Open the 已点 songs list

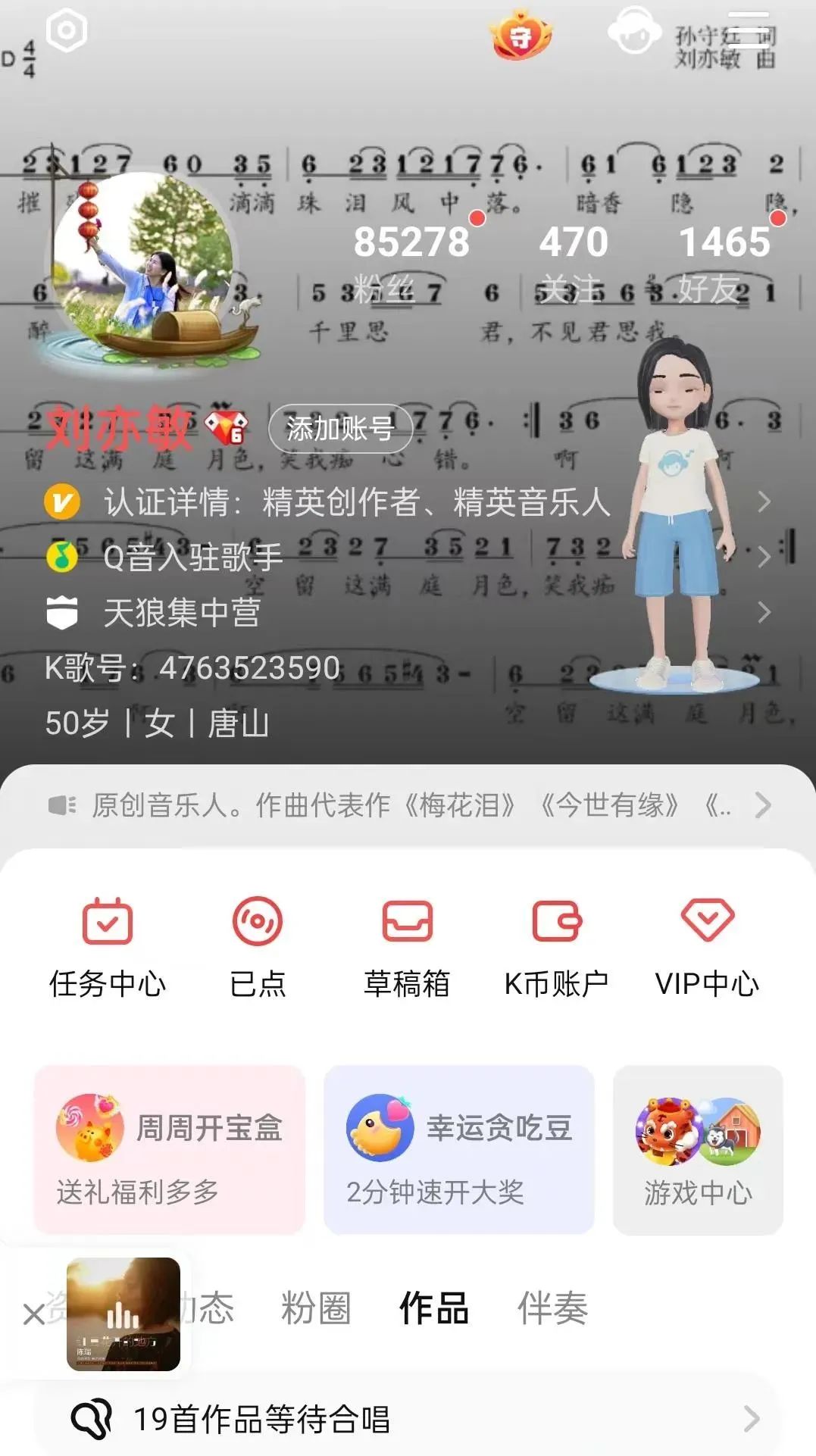[258, 947]
